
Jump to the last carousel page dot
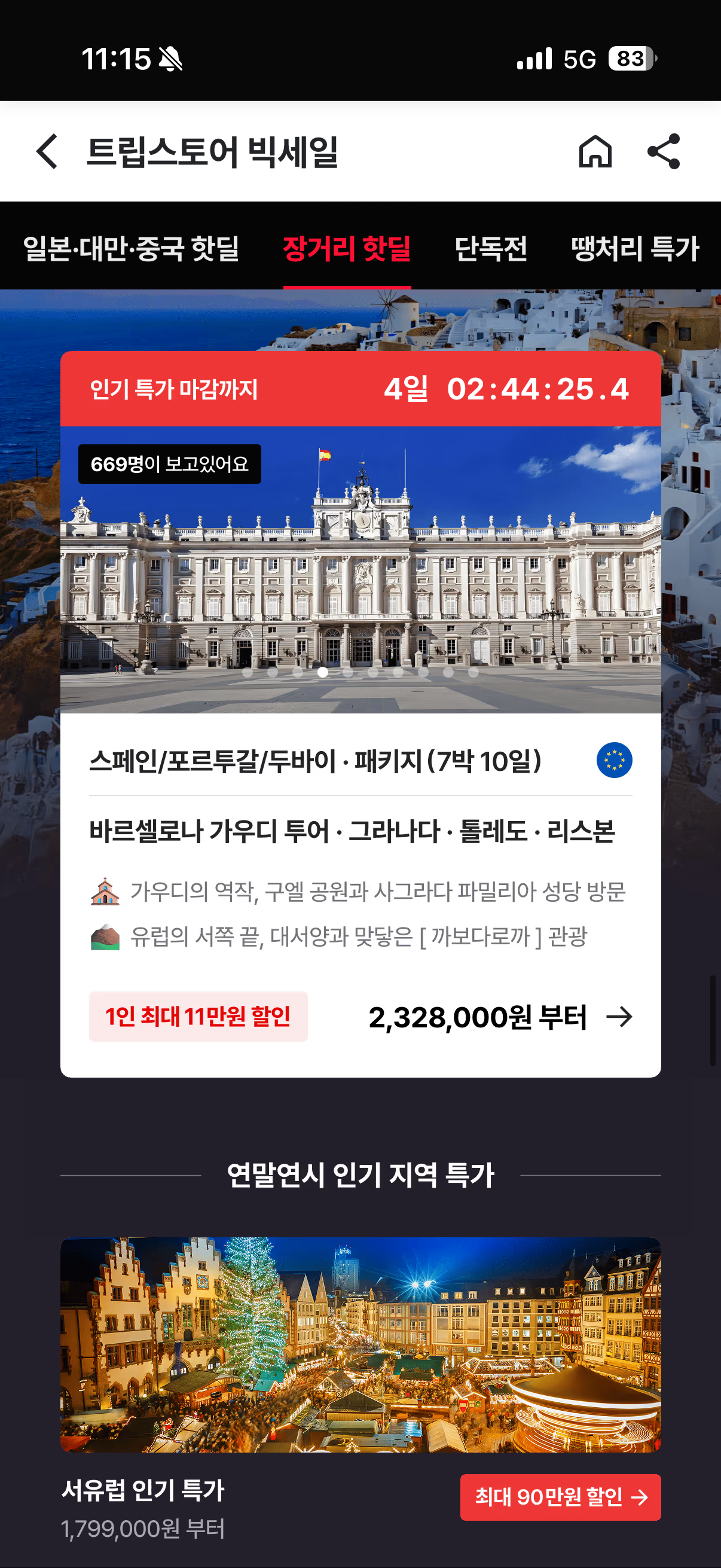tap(473, 673)
